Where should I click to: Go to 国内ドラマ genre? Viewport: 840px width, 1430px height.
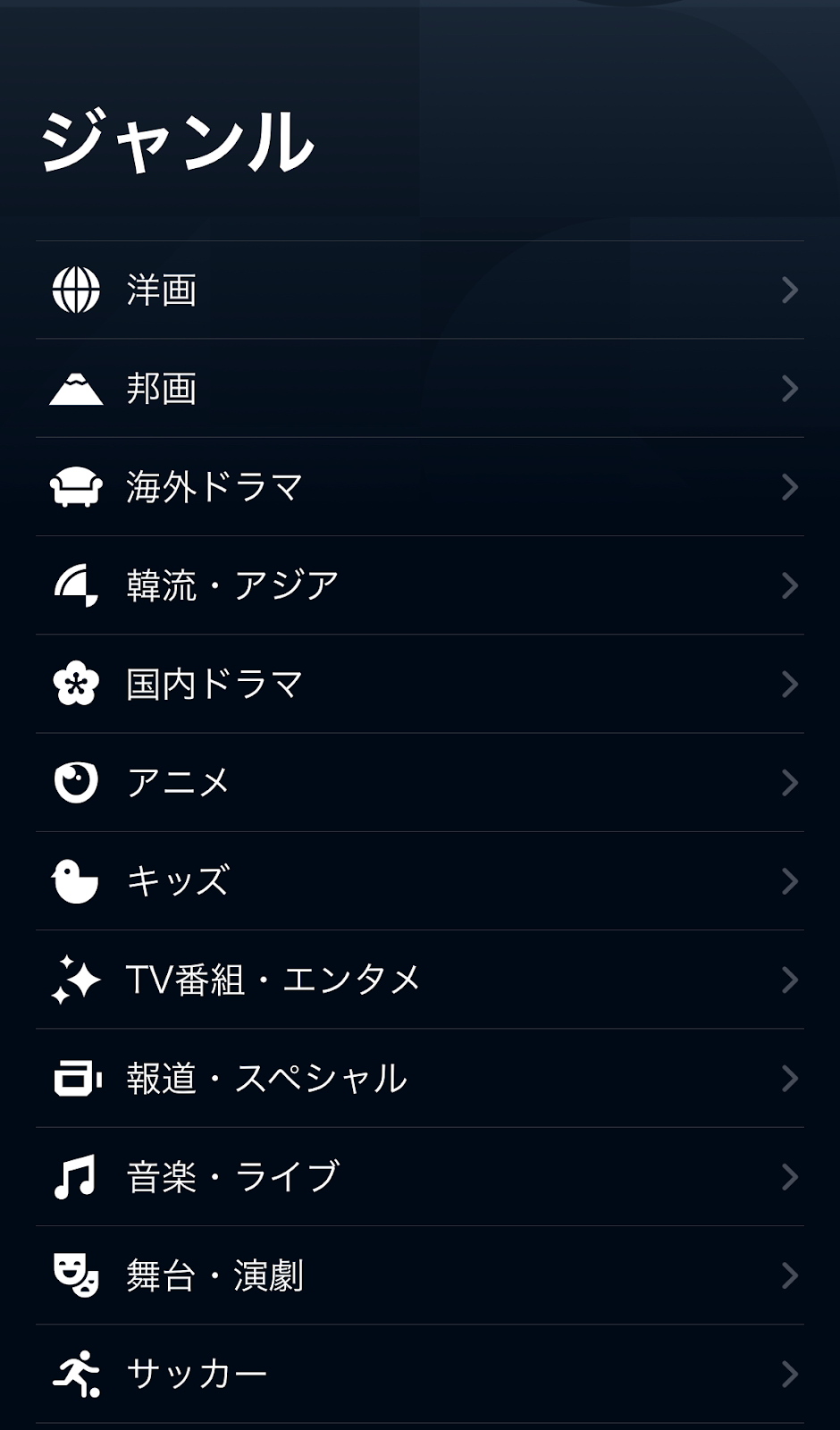420,684
